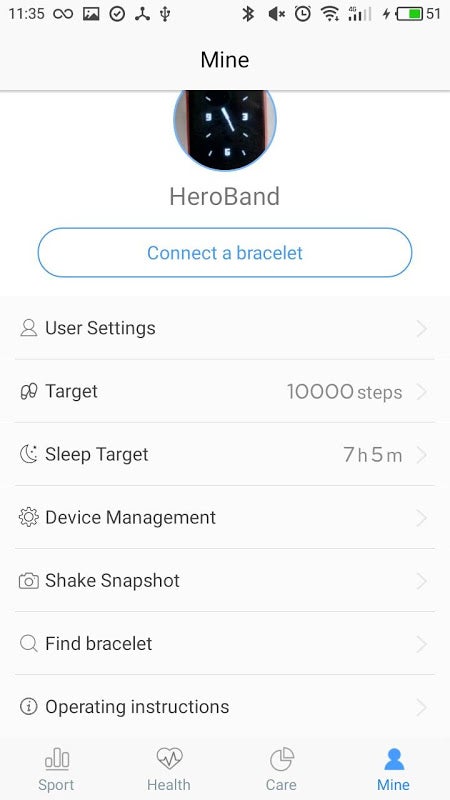Viewport: 450px width, 800px height.
Task: Go to the Health tab
Action: [168, 769]
